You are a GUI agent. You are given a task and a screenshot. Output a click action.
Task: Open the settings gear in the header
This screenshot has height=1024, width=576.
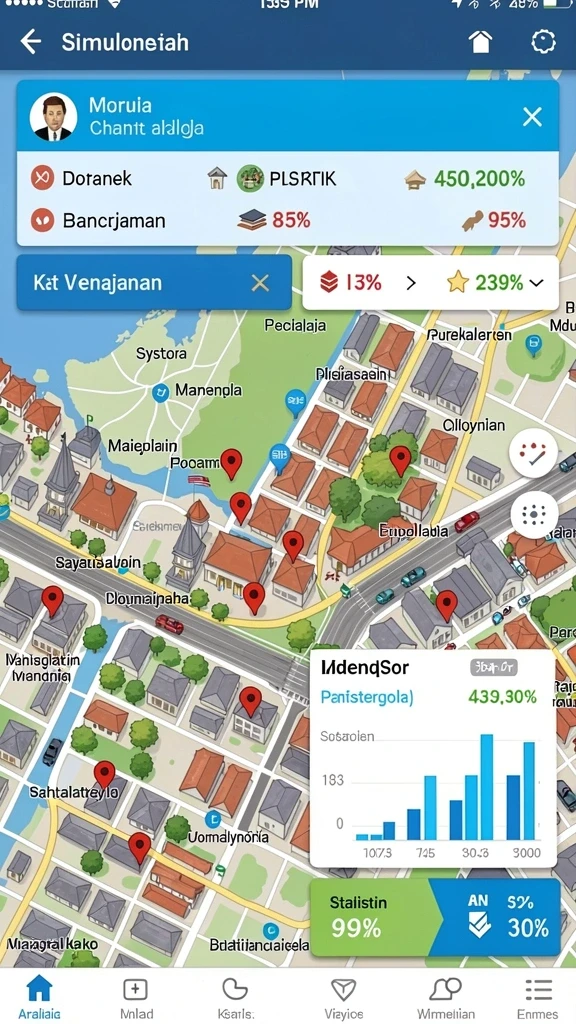(x=543, y=42)
